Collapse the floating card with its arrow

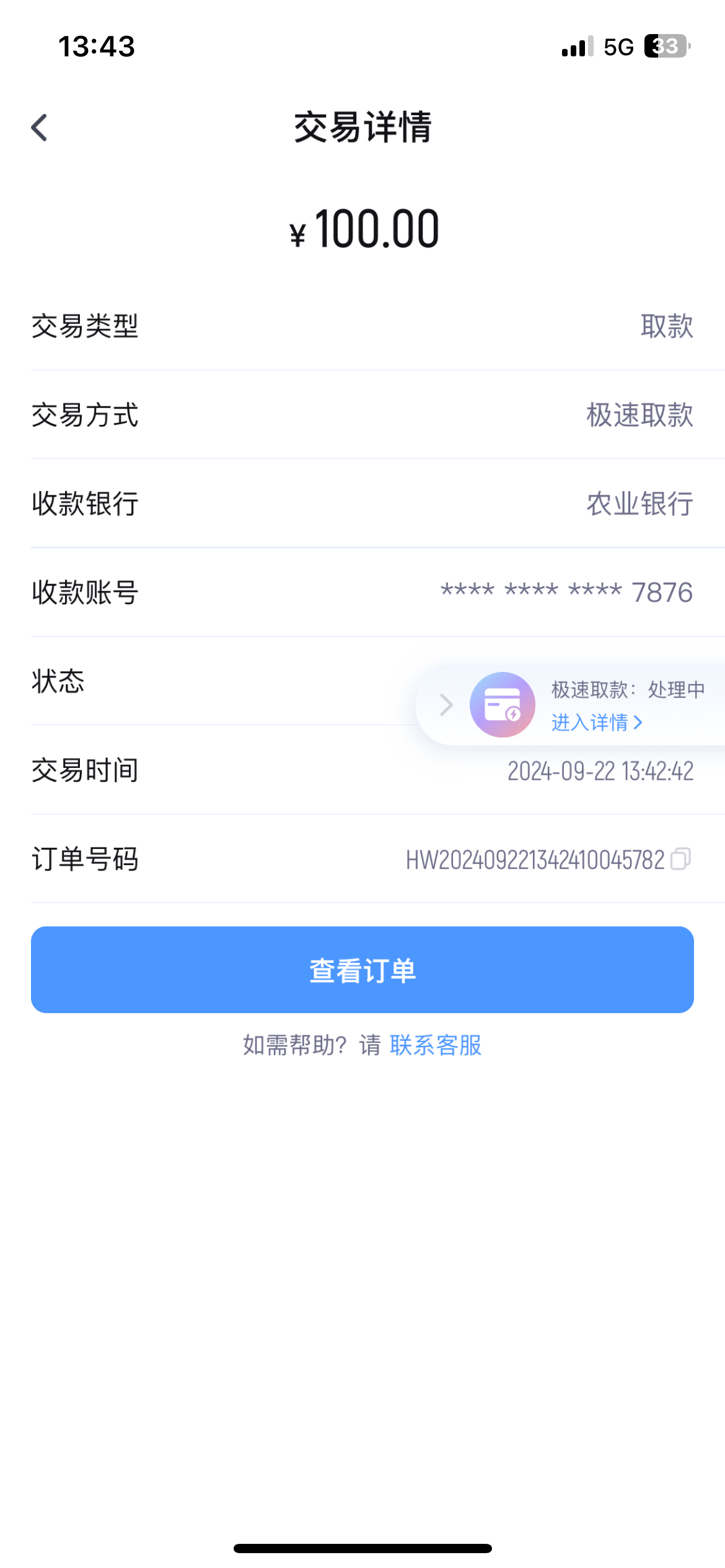(x=446, y=705)
